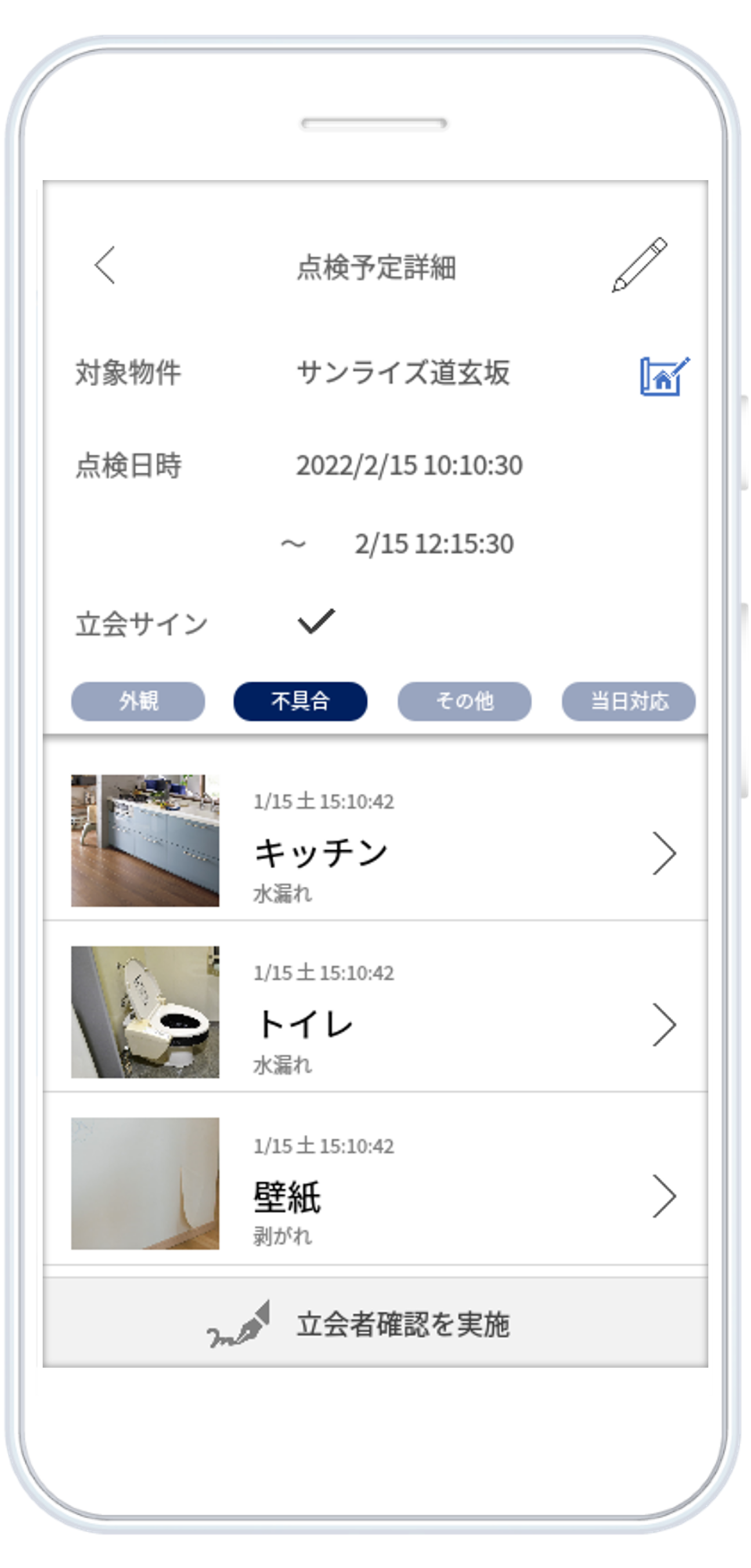Switch to the 外観 filter chip
Viewport: 751px width, 1568px height.
138,701
